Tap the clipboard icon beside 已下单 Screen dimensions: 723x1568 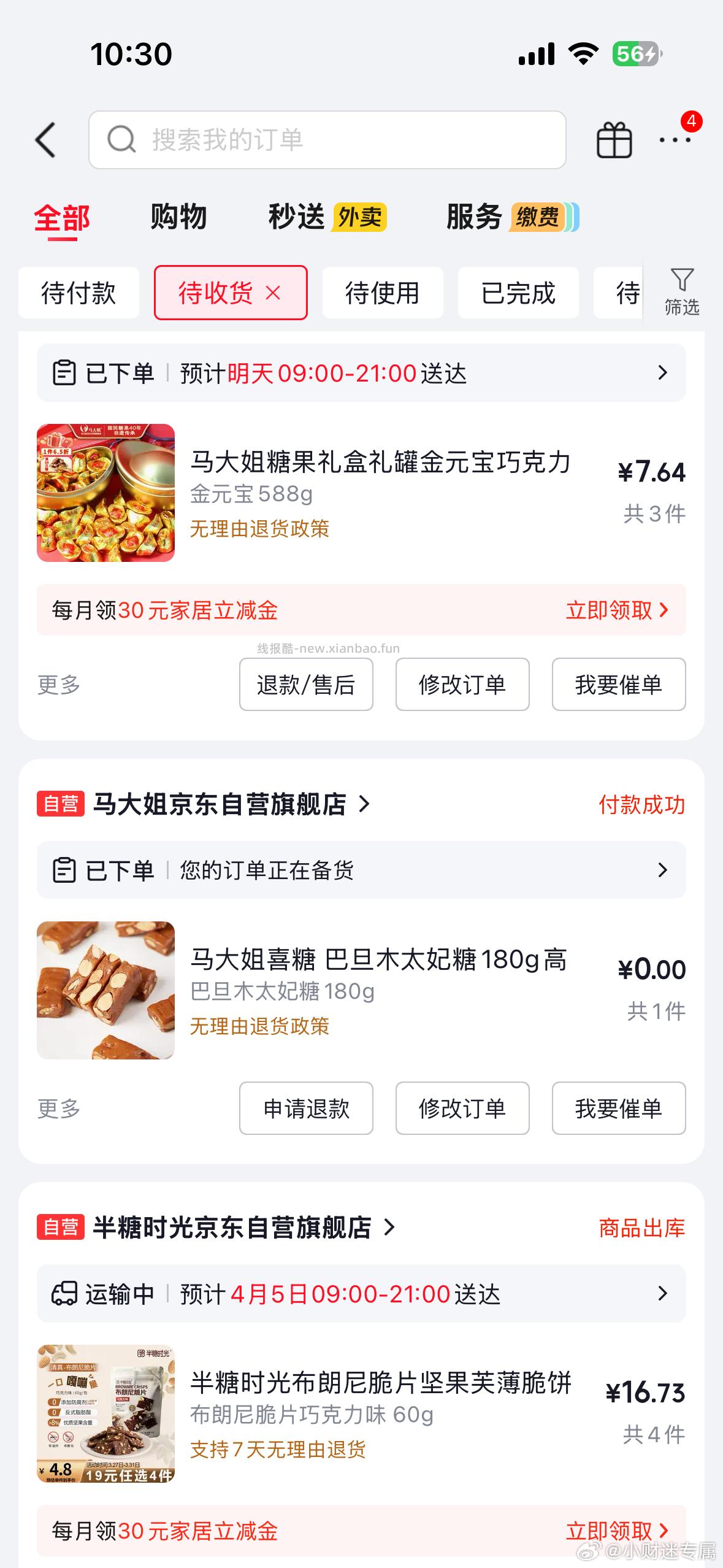click(x=64, y=373)
